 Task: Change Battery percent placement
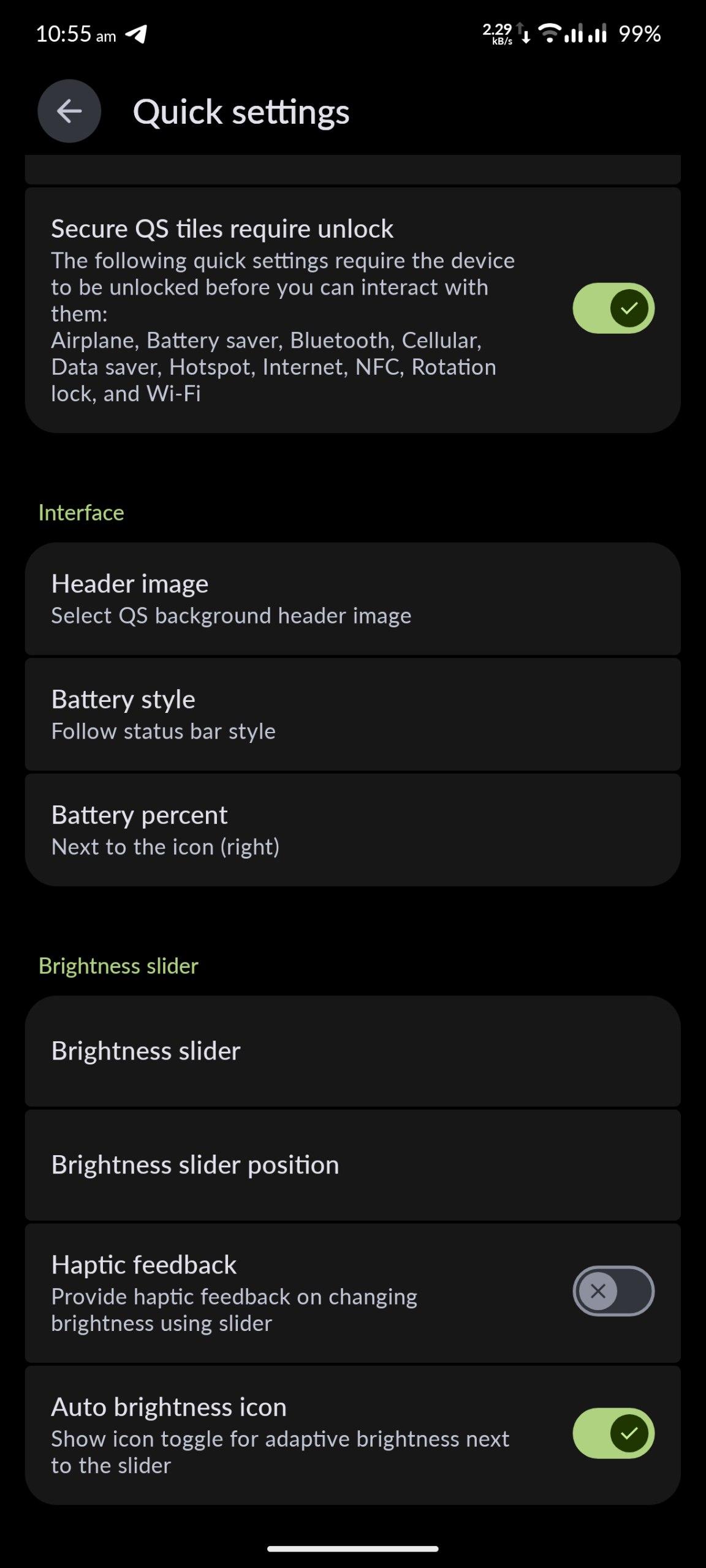point(352,829)
